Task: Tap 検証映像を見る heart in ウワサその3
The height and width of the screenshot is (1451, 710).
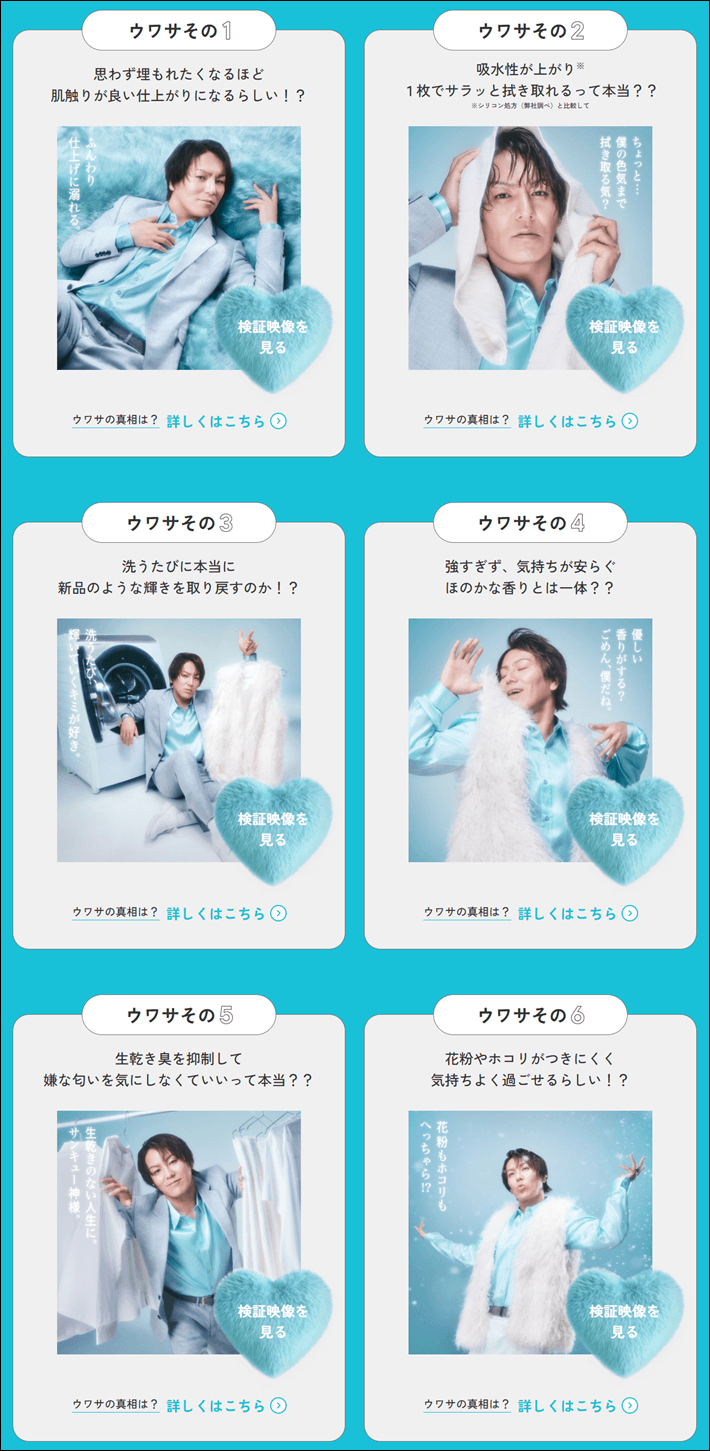Action: tap(273, 829)
